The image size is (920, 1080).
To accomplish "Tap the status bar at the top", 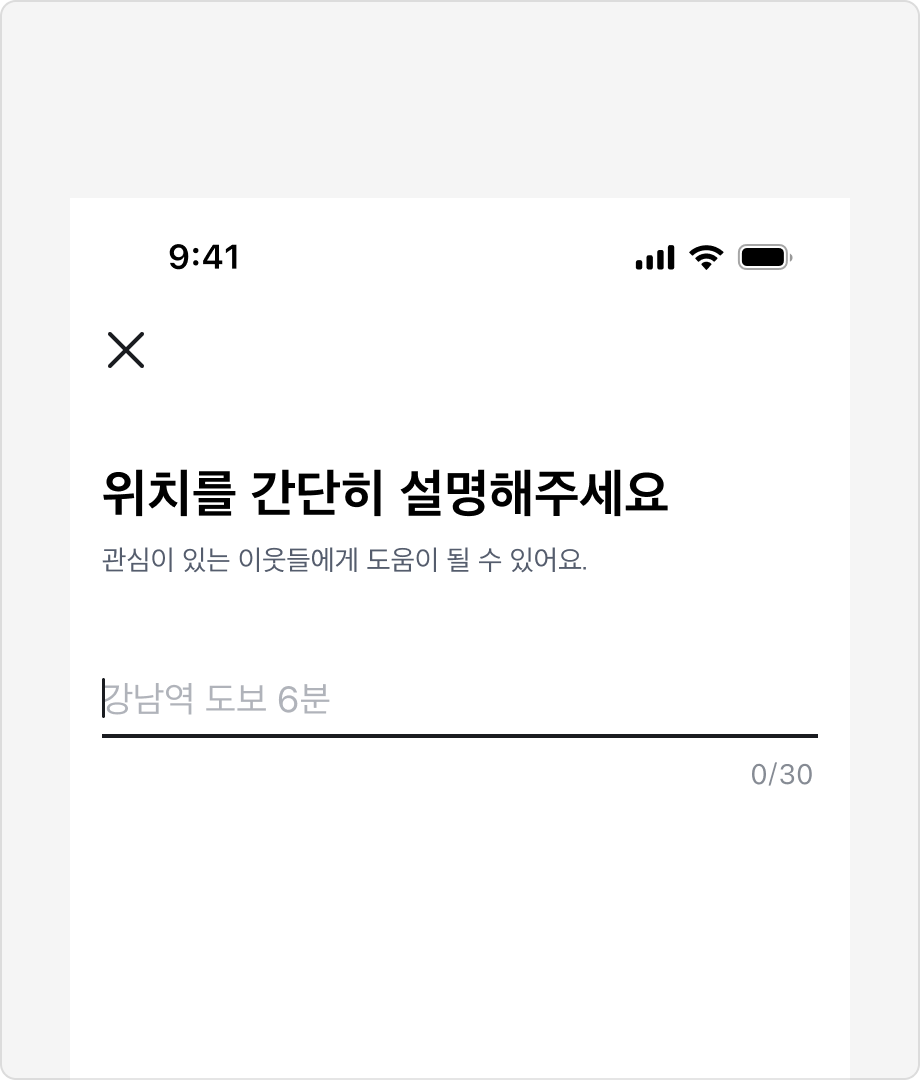I will pos(460,258).
